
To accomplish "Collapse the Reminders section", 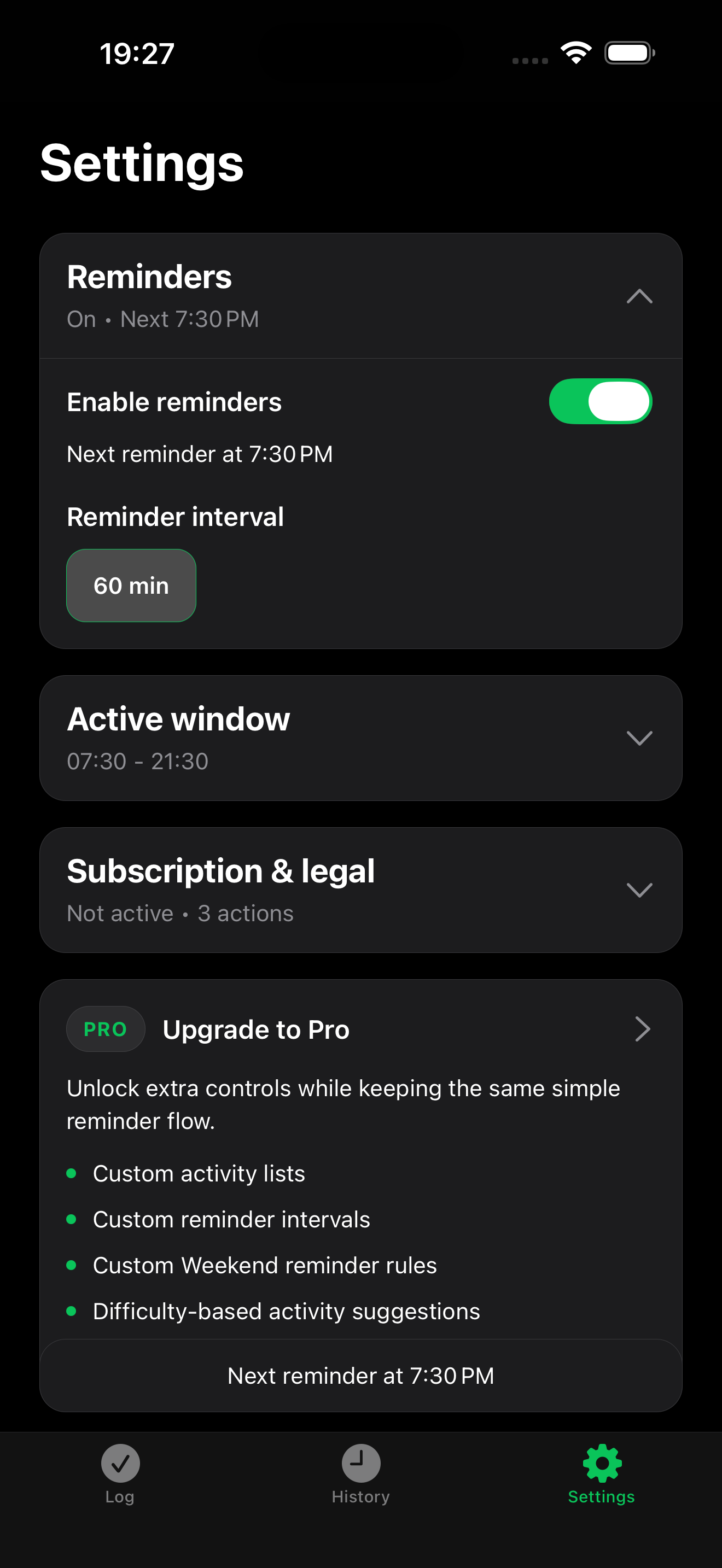I will pyautogui.click(x=639, y=296).
